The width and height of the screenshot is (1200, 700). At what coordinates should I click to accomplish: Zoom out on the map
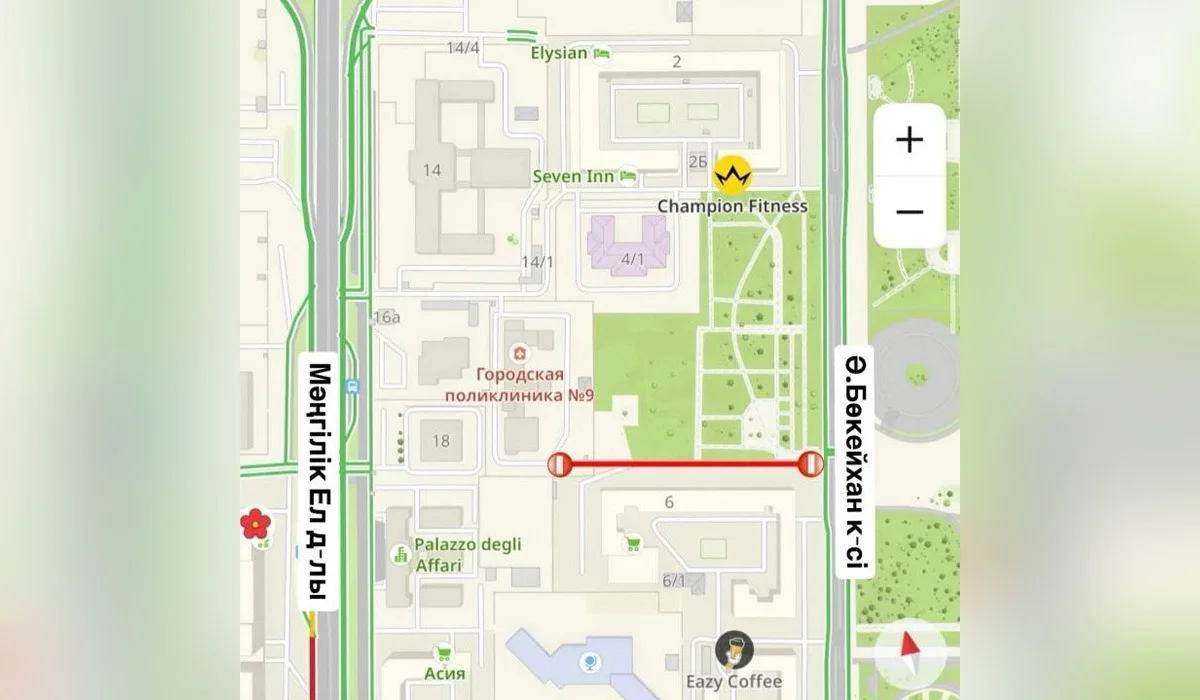click(908, 212)
